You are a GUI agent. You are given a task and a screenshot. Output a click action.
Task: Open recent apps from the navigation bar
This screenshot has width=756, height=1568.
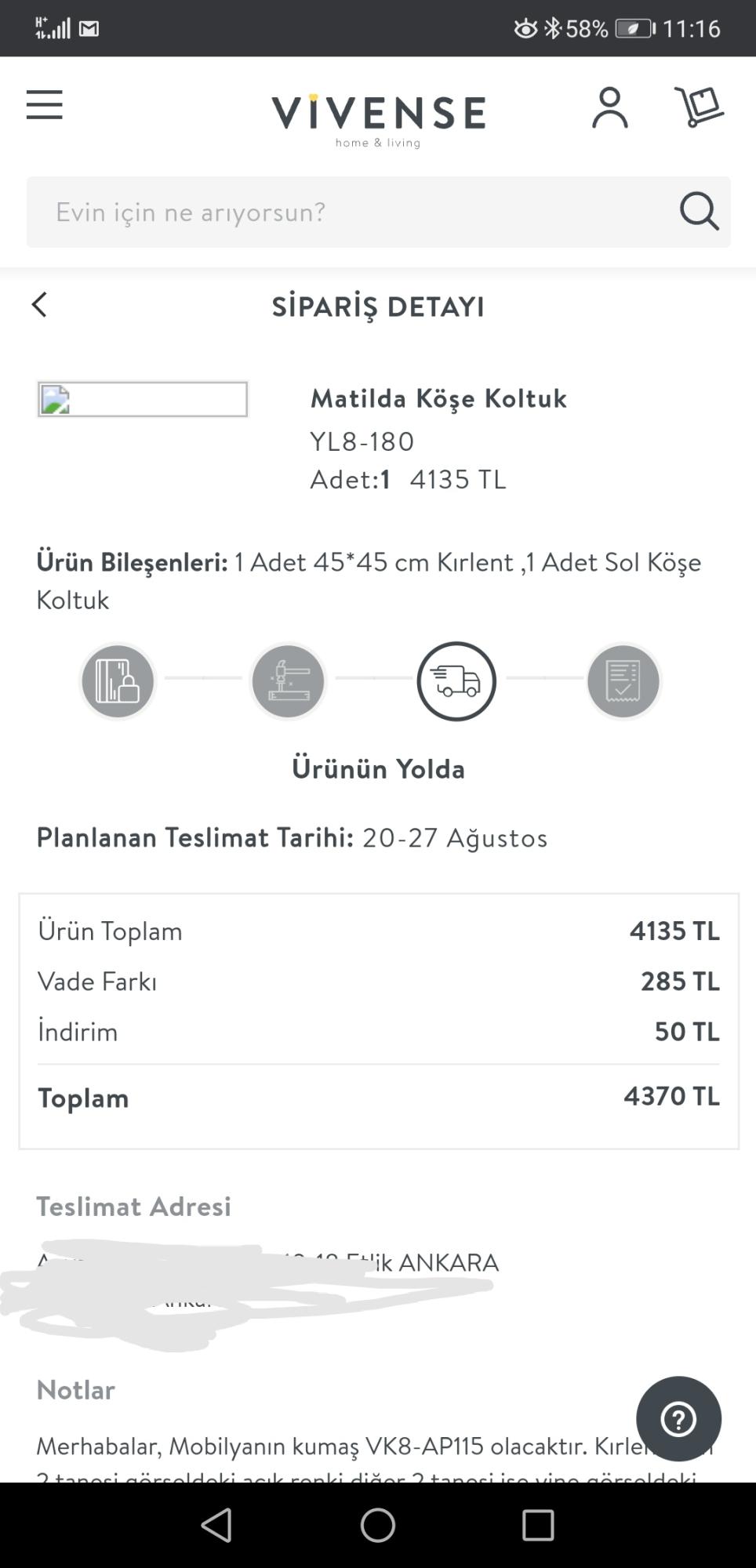pyautogui.click(x=538, y=1526)
